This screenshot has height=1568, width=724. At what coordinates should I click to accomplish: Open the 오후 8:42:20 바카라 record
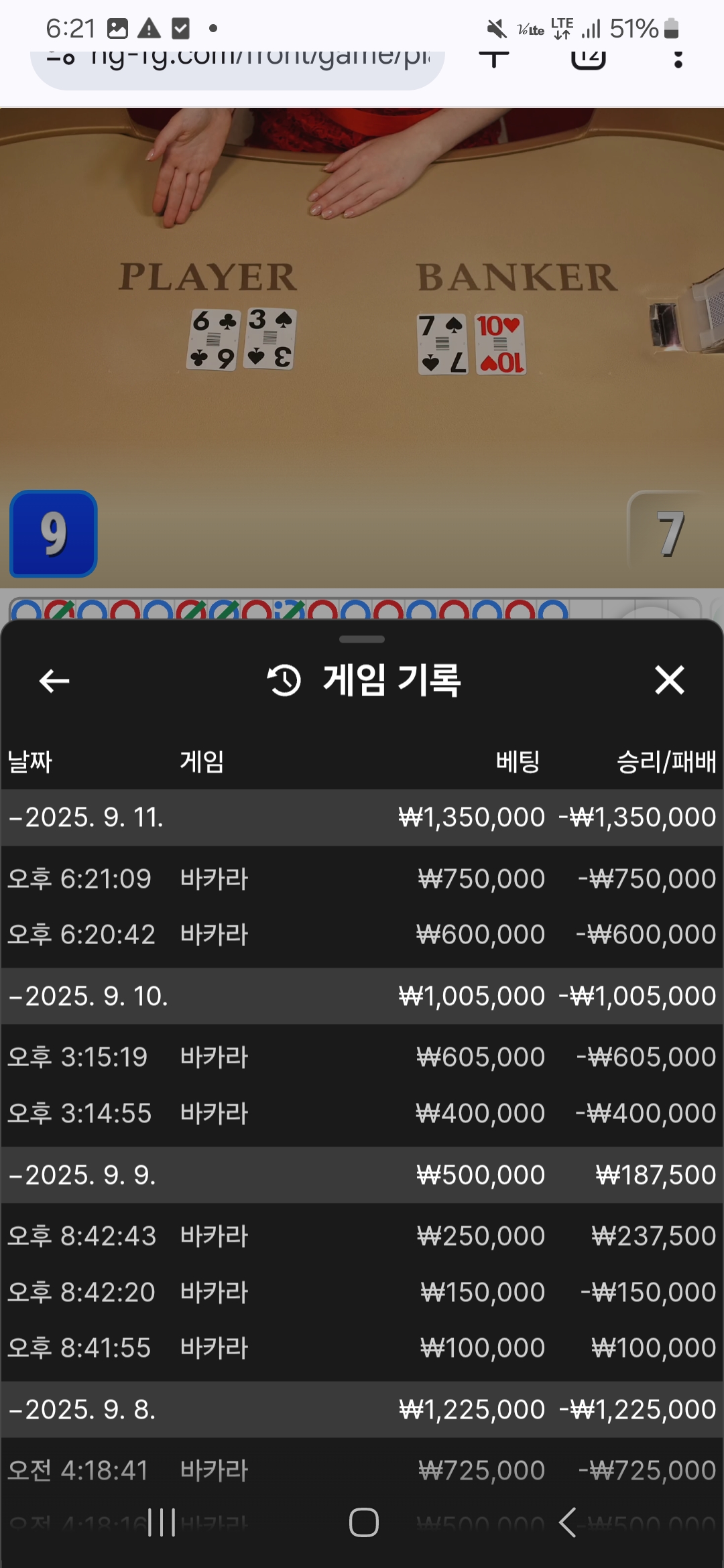[x=362, y=1292]
